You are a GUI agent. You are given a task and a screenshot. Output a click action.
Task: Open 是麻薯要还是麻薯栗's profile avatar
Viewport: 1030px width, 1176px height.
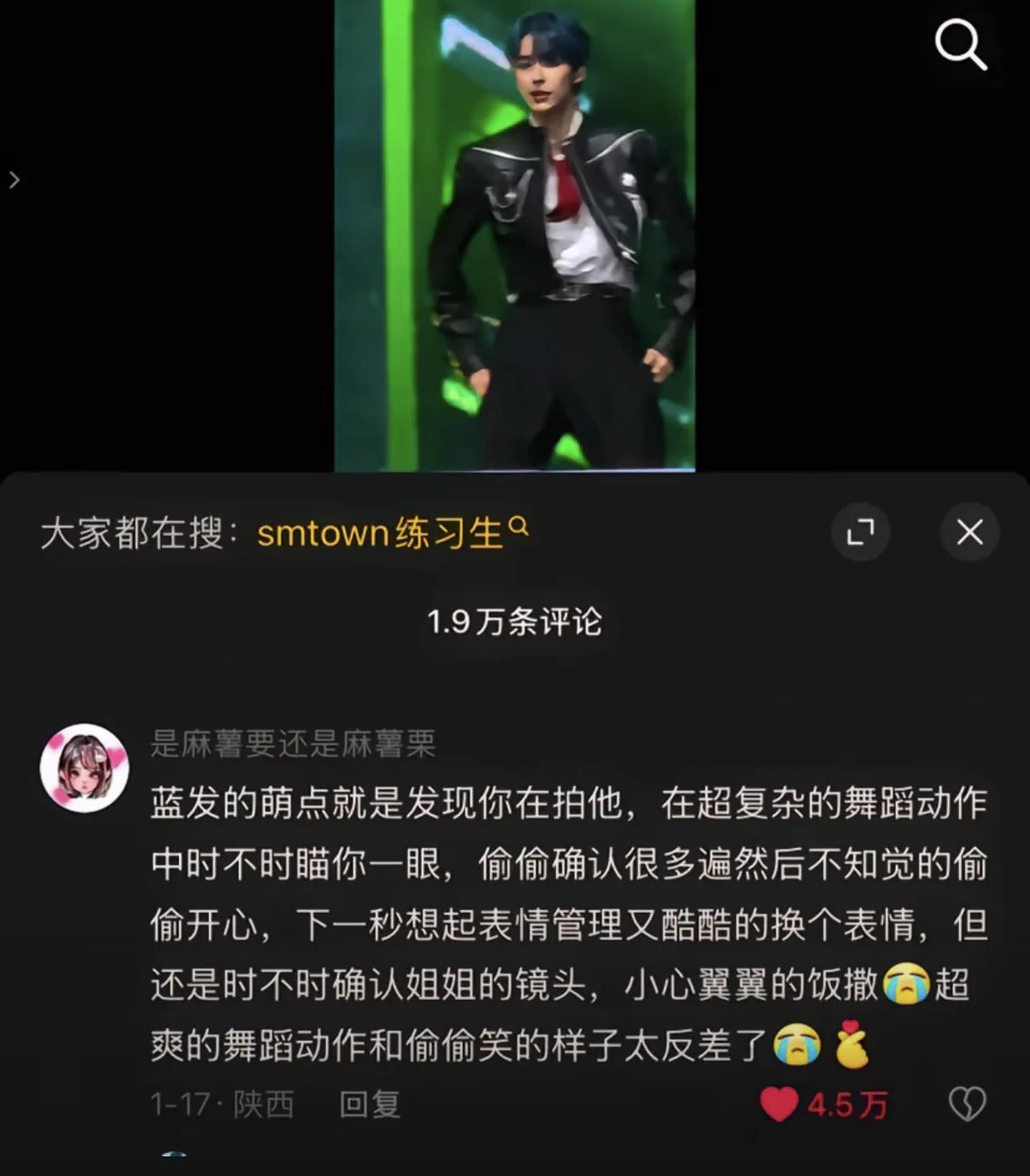click(x=85, y=768)
